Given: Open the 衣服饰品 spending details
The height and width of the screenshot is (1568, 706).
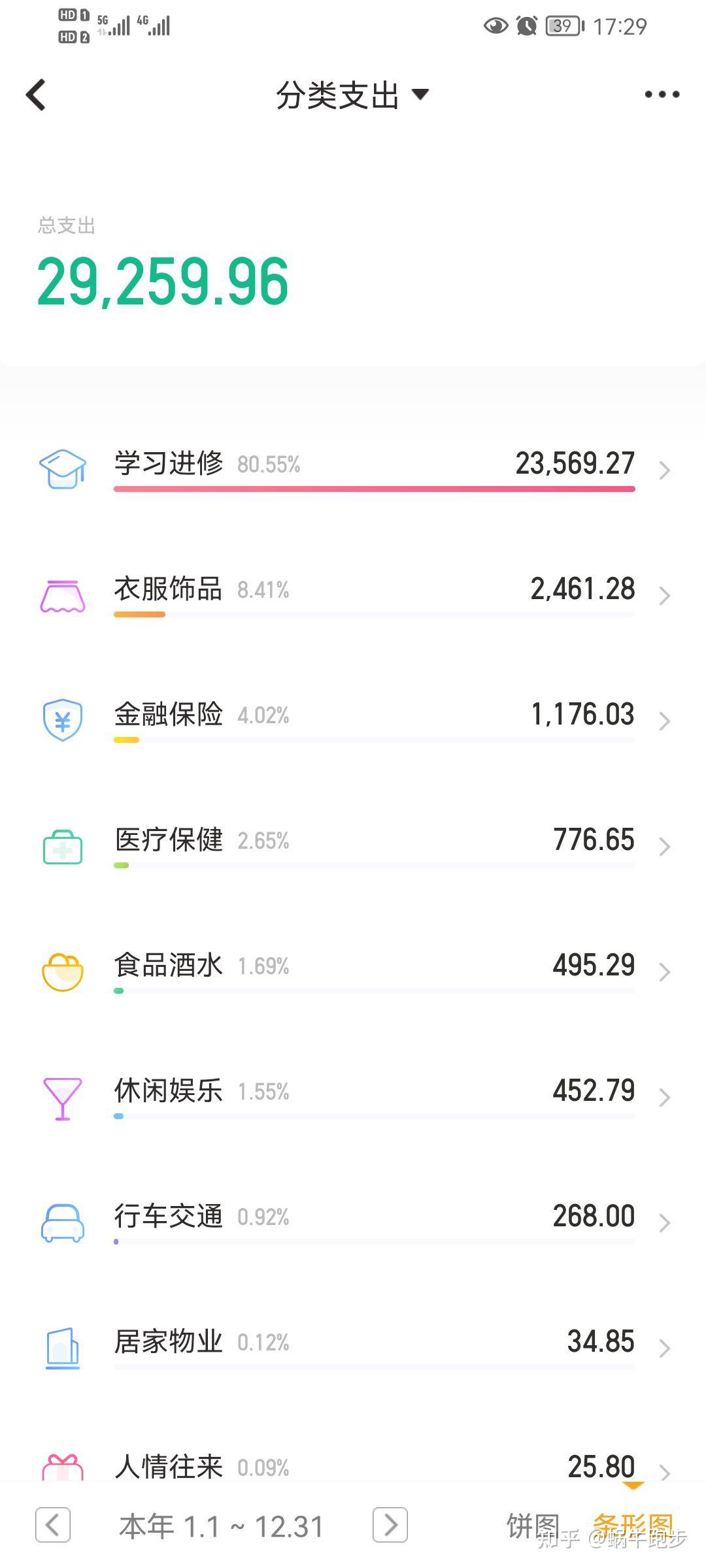Looking at the screenshot, I should tap(353, 595).
